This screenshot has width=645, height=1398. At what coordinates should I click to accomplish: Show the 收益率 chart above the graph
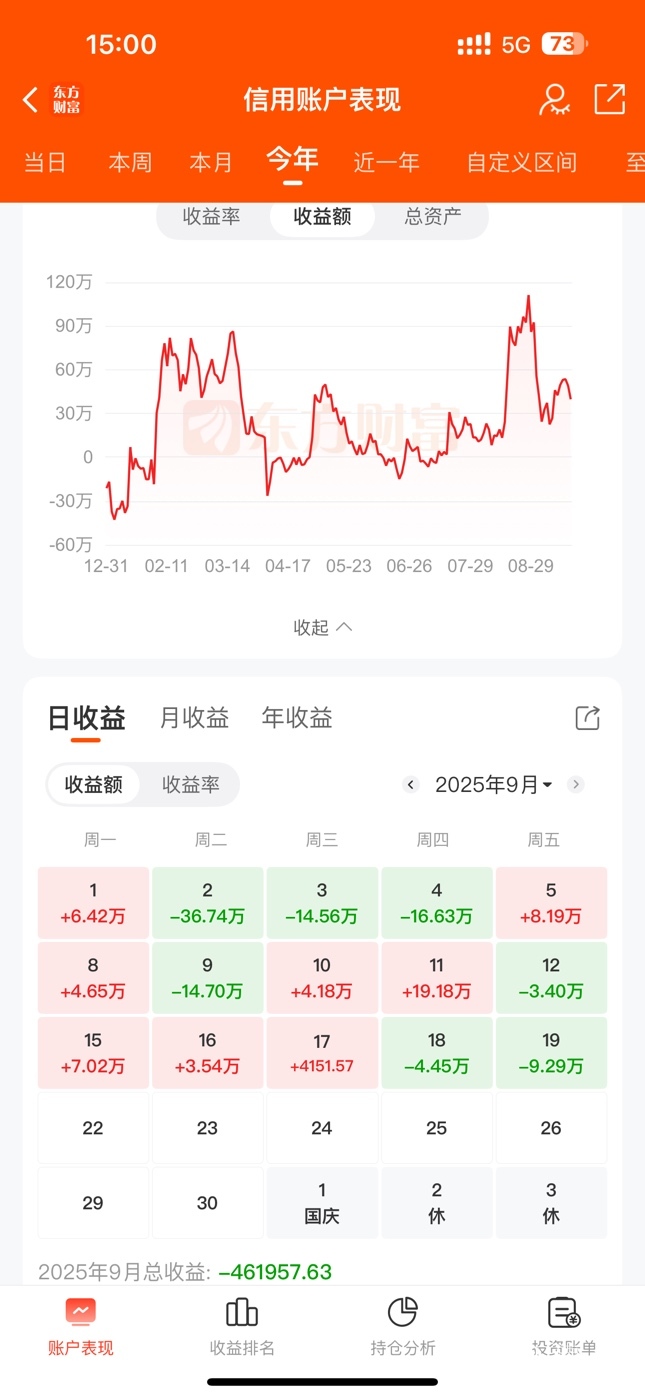[x=211, y=216]
